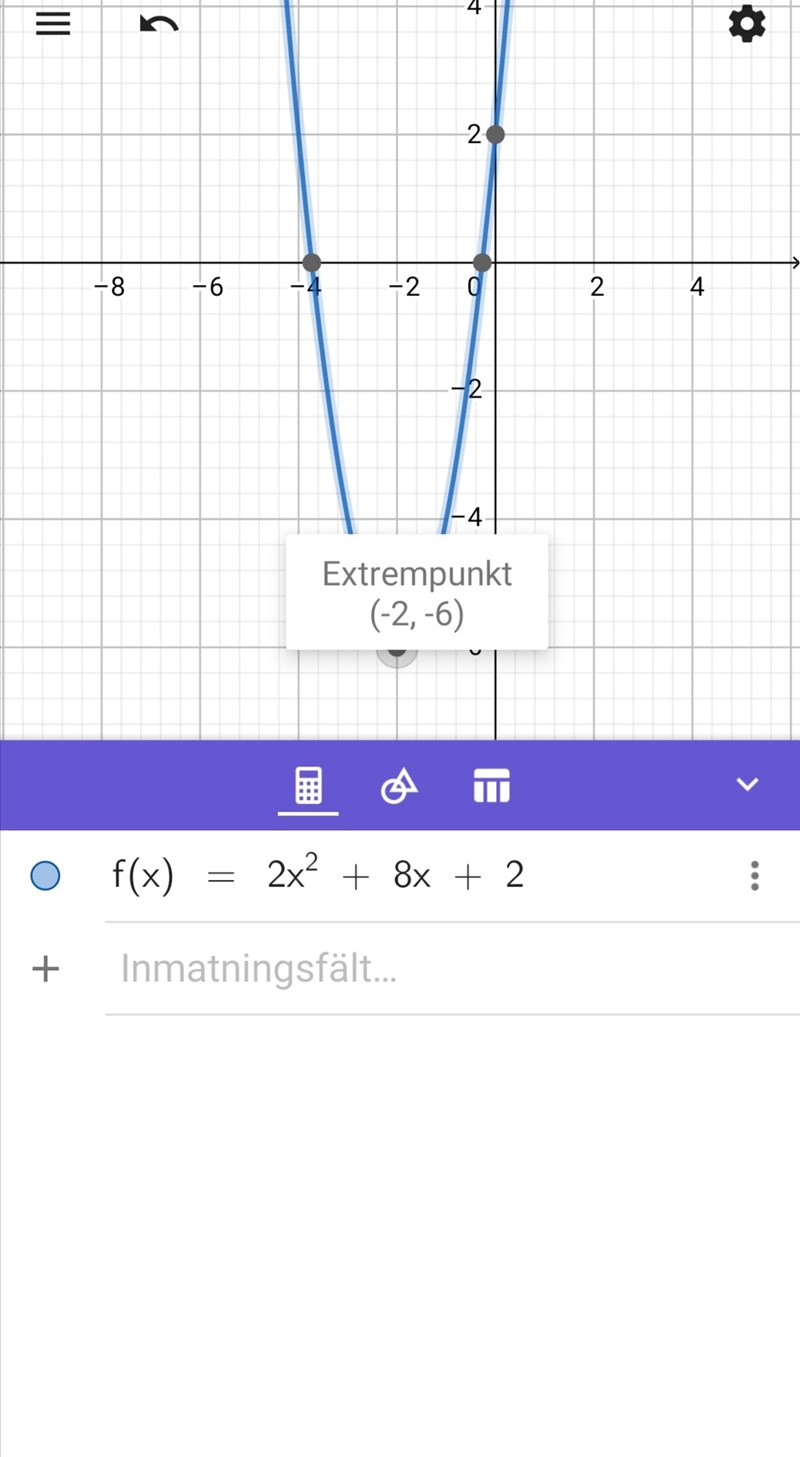Switch to the table of values view

click(491, 786)
